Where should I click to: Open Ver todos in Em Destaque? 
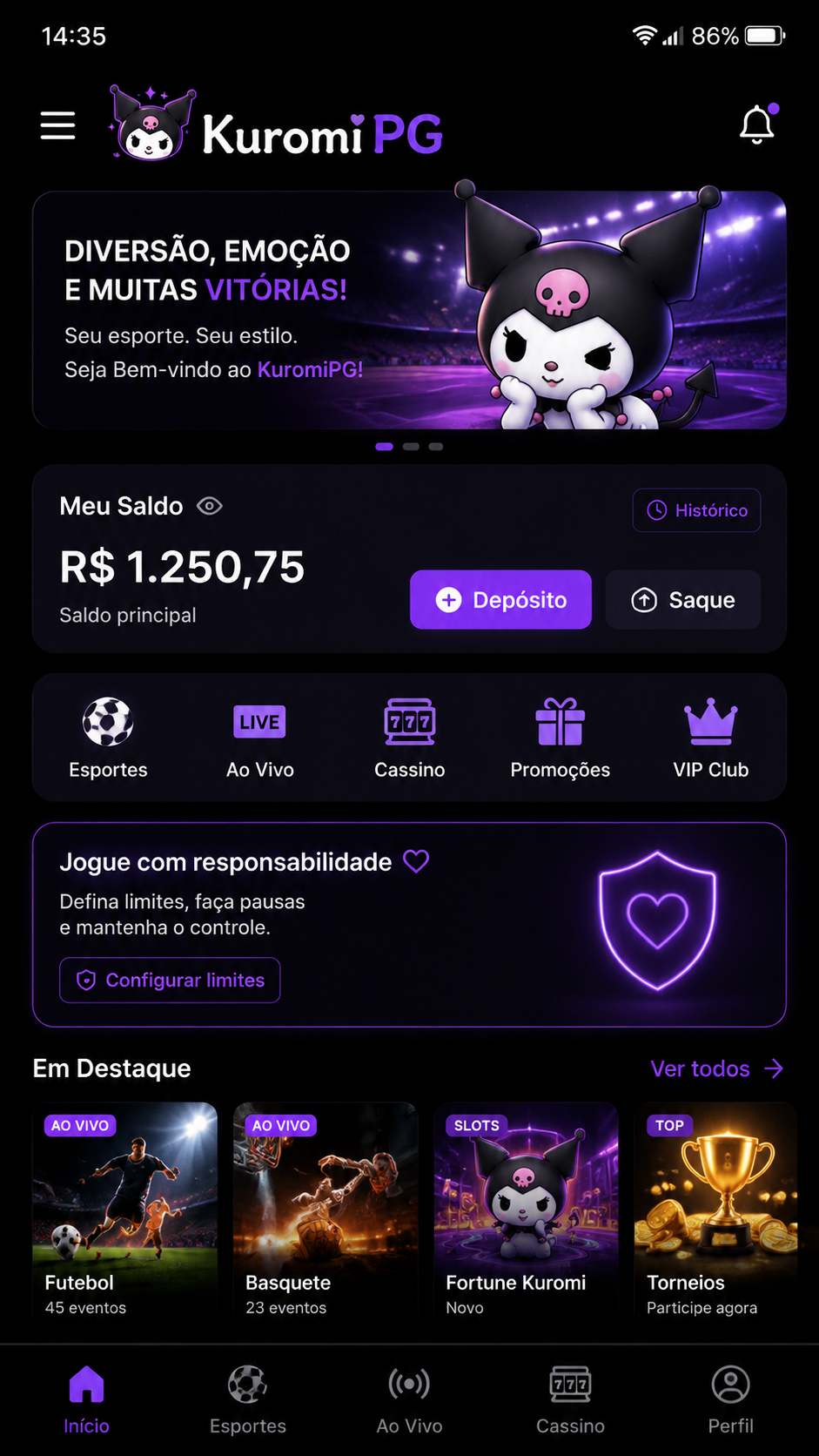tap(717, 1068)
